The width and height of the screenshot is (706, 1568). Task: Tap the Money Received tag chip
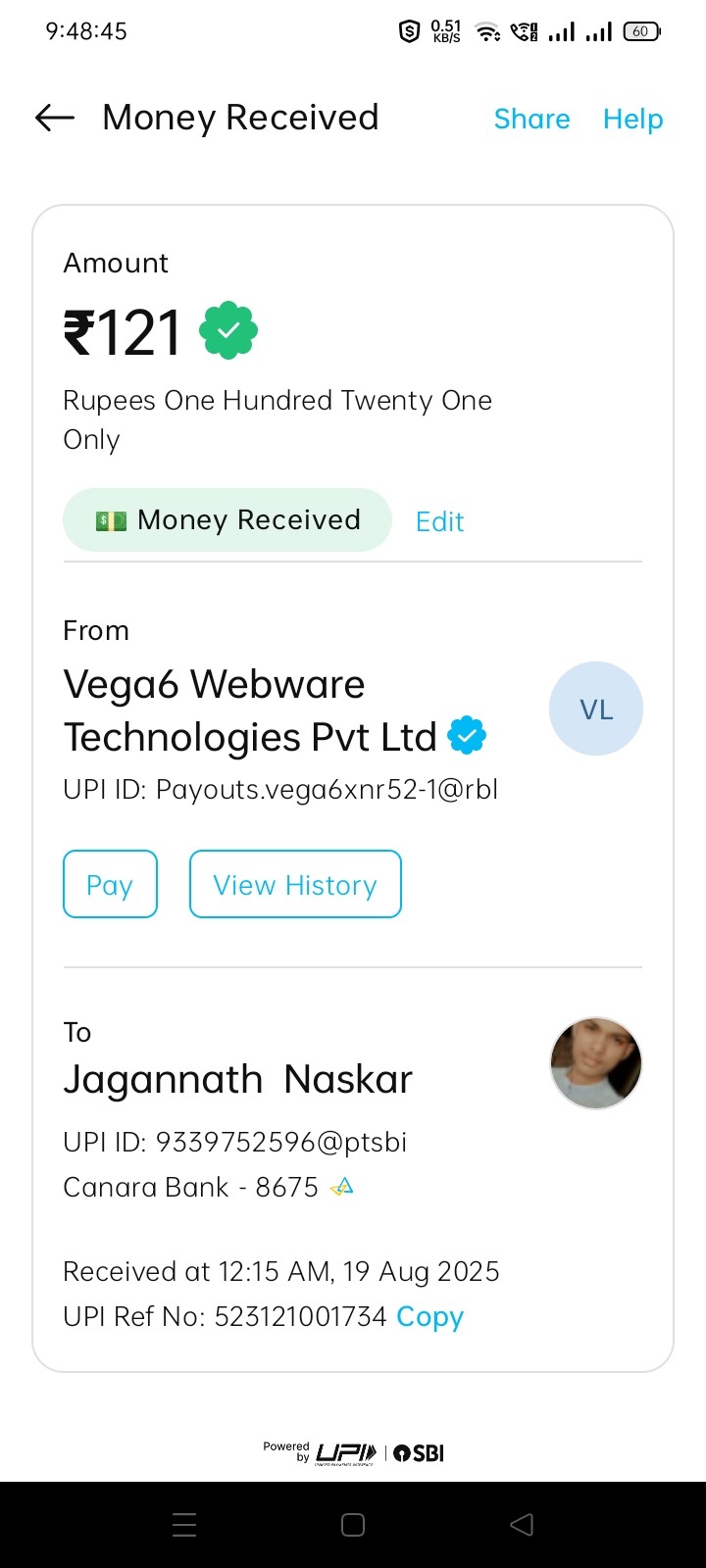tap(227, 520)
